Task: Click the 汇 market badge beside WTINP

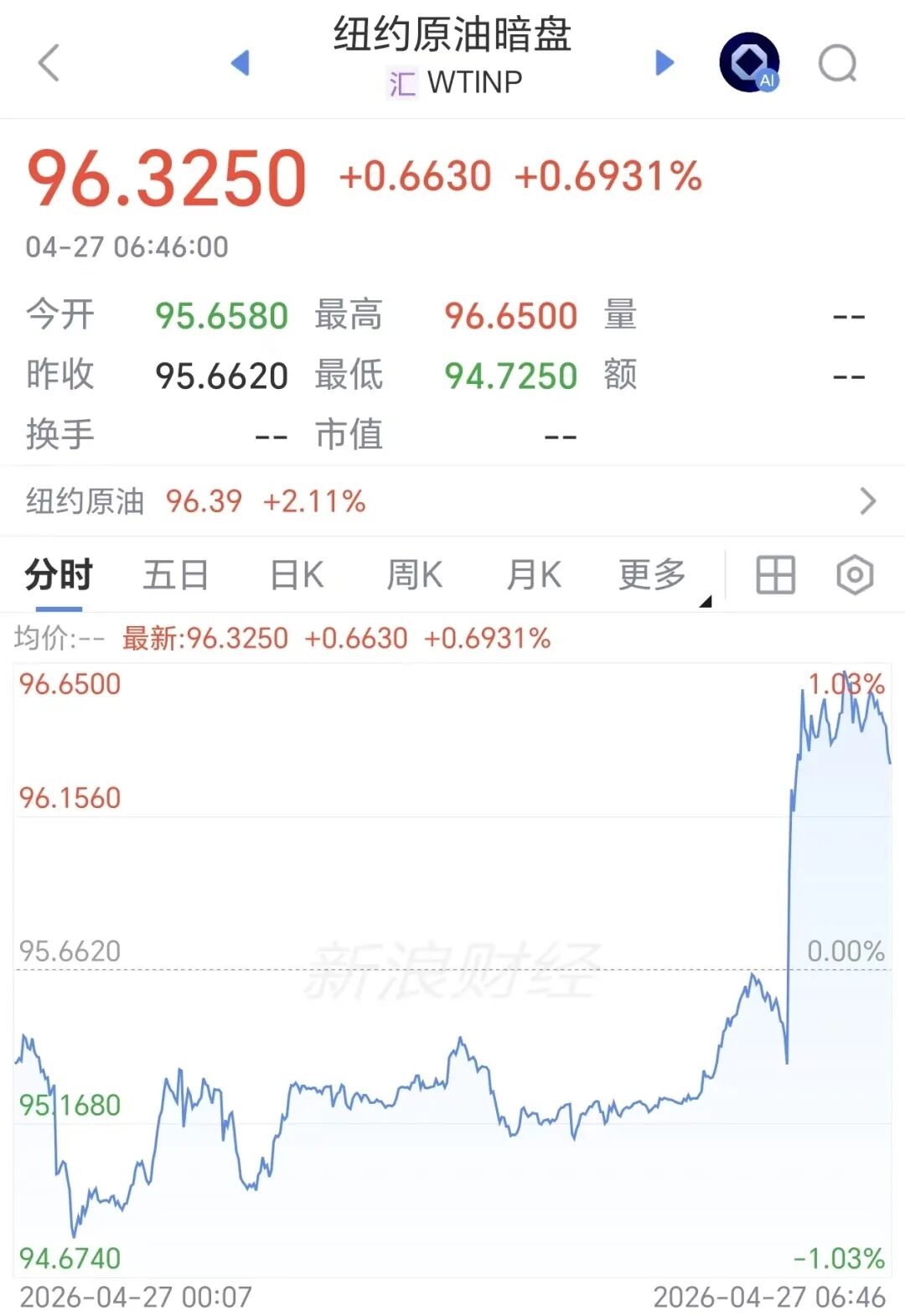Action: click(401, 81)
